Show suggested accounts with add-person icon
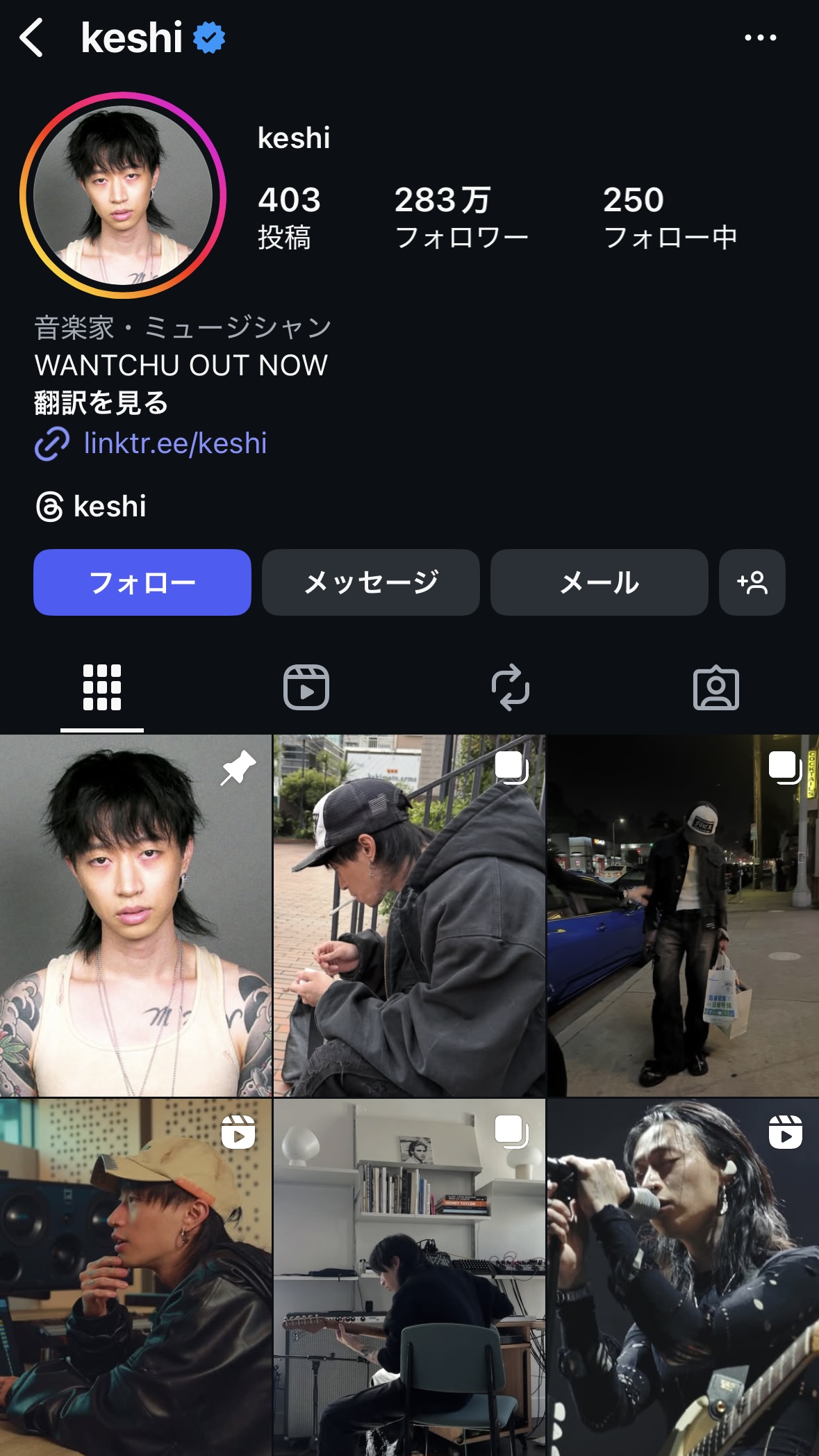Screen dimensions: 819x1456 [x=752, y=582]
